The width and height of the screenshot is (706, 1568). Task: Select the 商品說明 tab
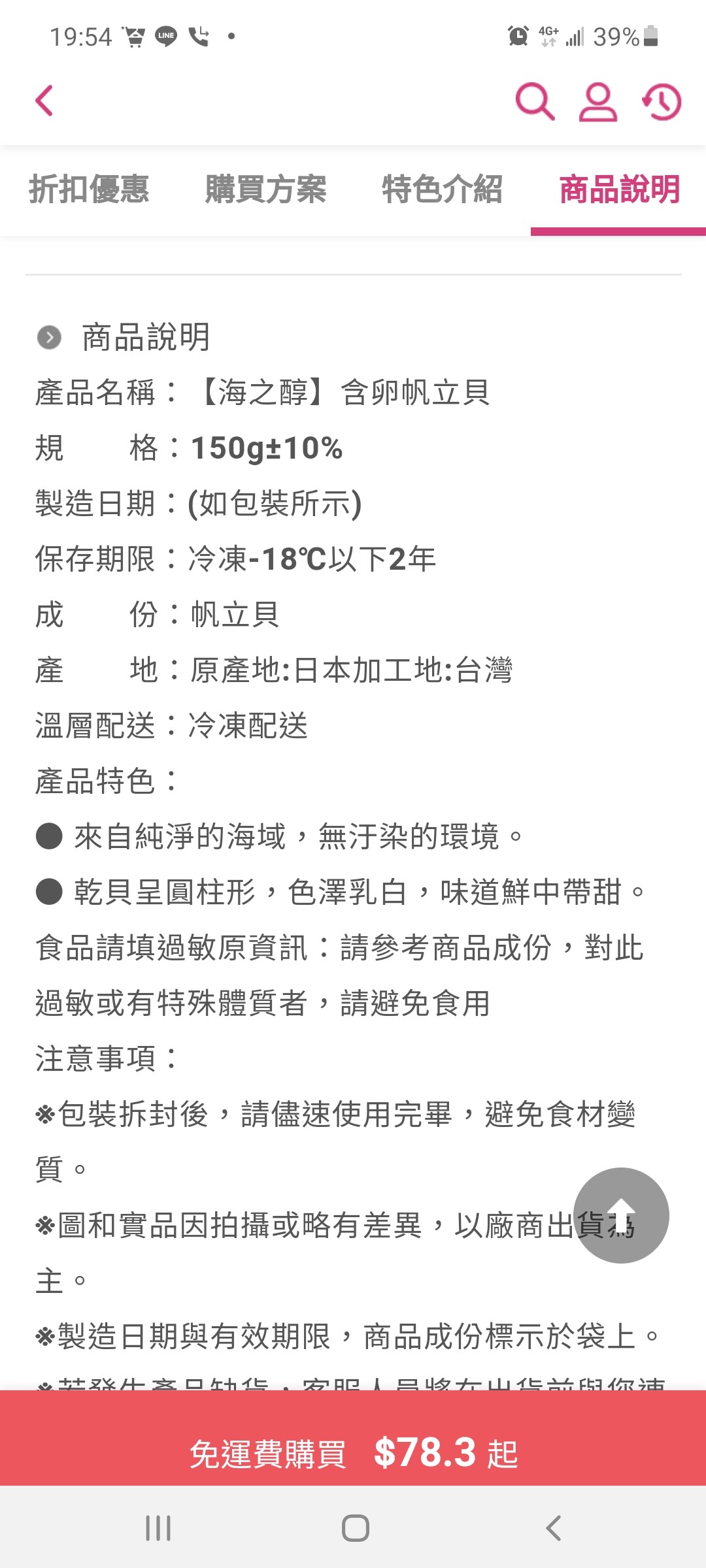[x=619, y=189]
